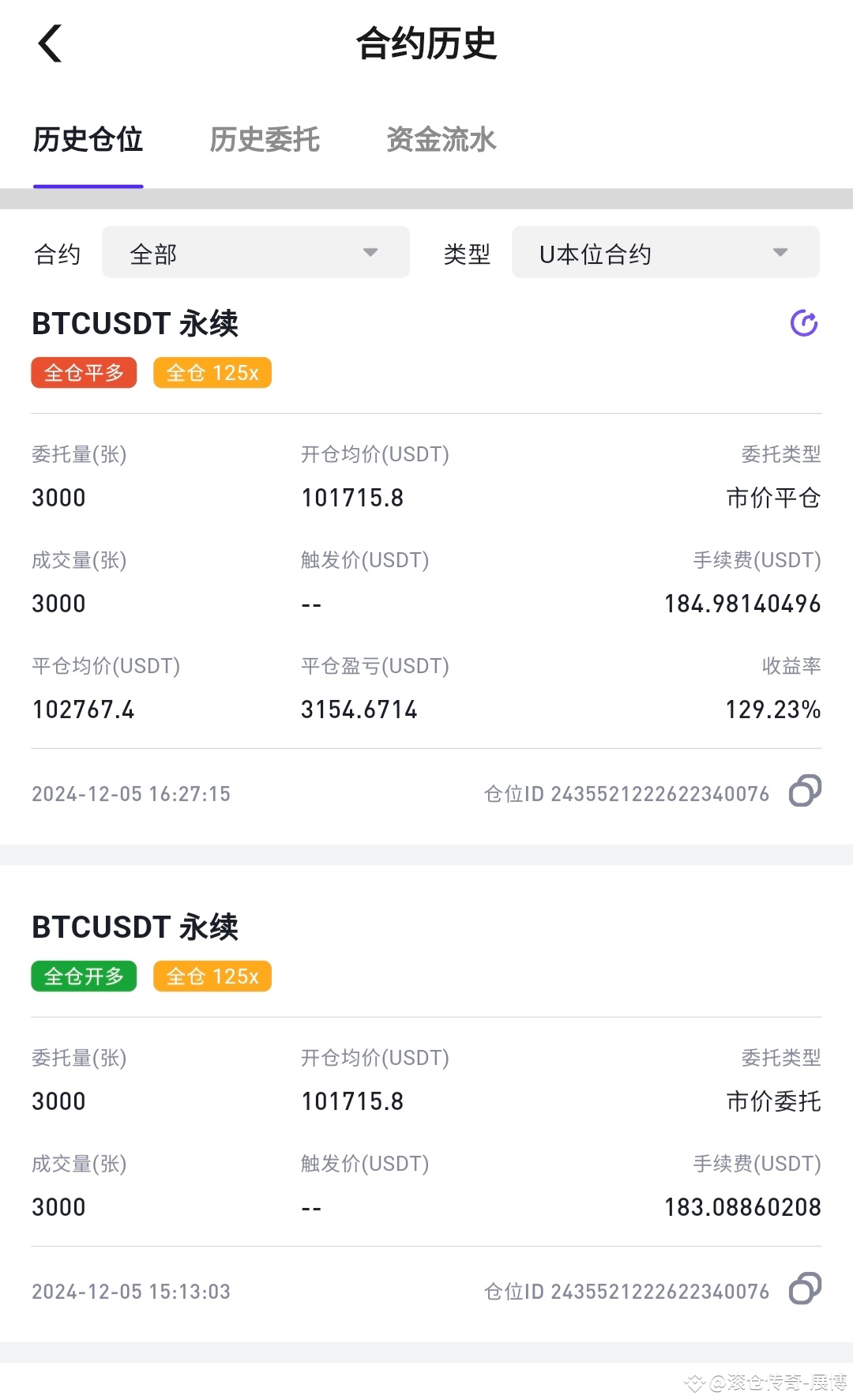Tap the share icon beside BTCUSDT 永续
The height and width of the screenshot is (1400, 853).
[x=804, y=322]
